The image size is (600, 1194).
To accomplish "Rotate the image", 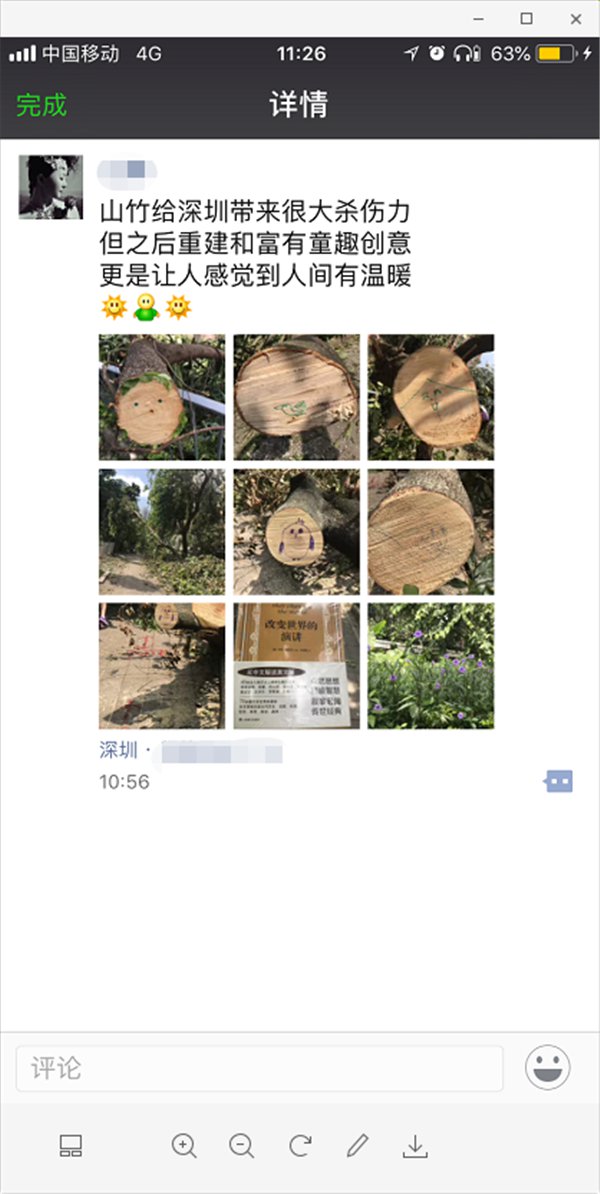I will point(299,1146).
